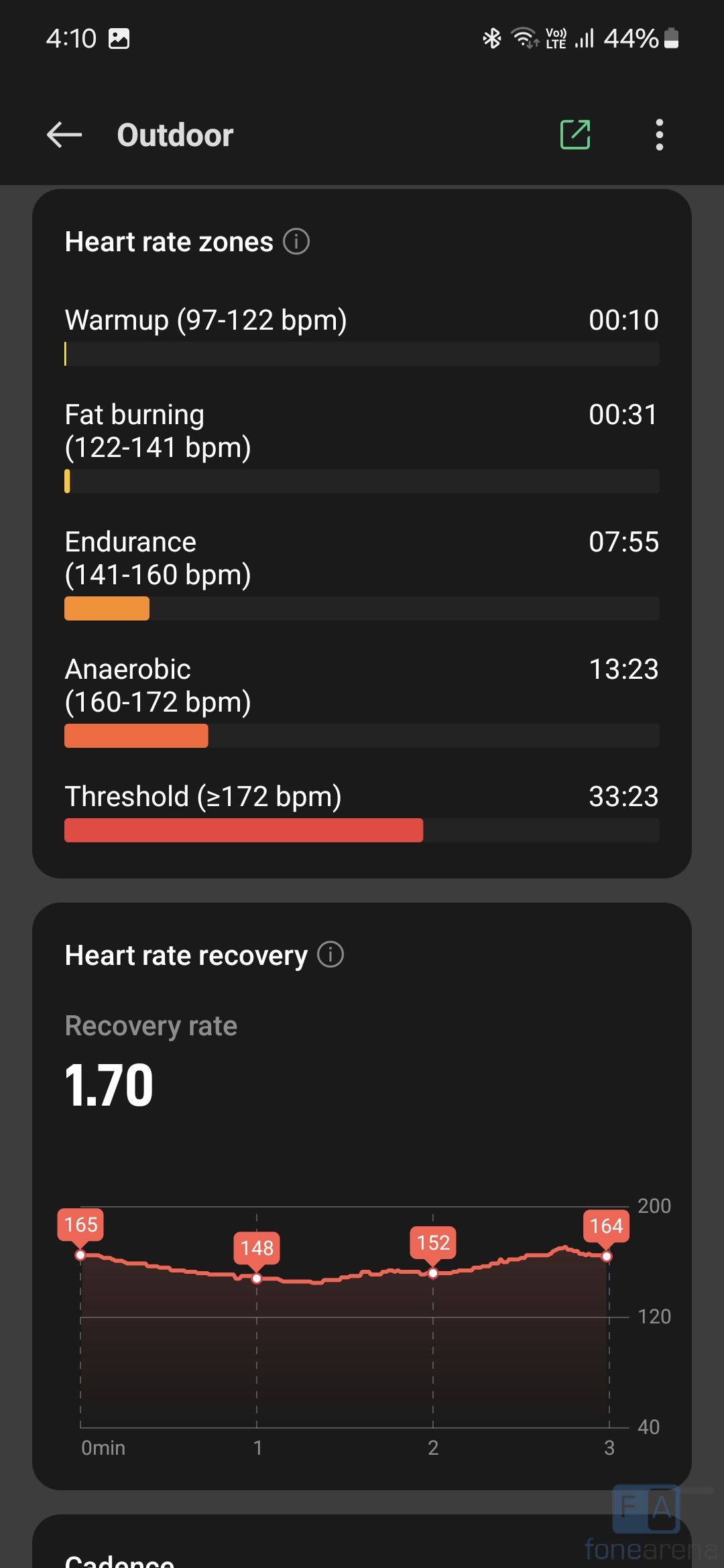Share this Outdoor workout
The height and width of the screenshot is (1568, 724).
point(575,135)
